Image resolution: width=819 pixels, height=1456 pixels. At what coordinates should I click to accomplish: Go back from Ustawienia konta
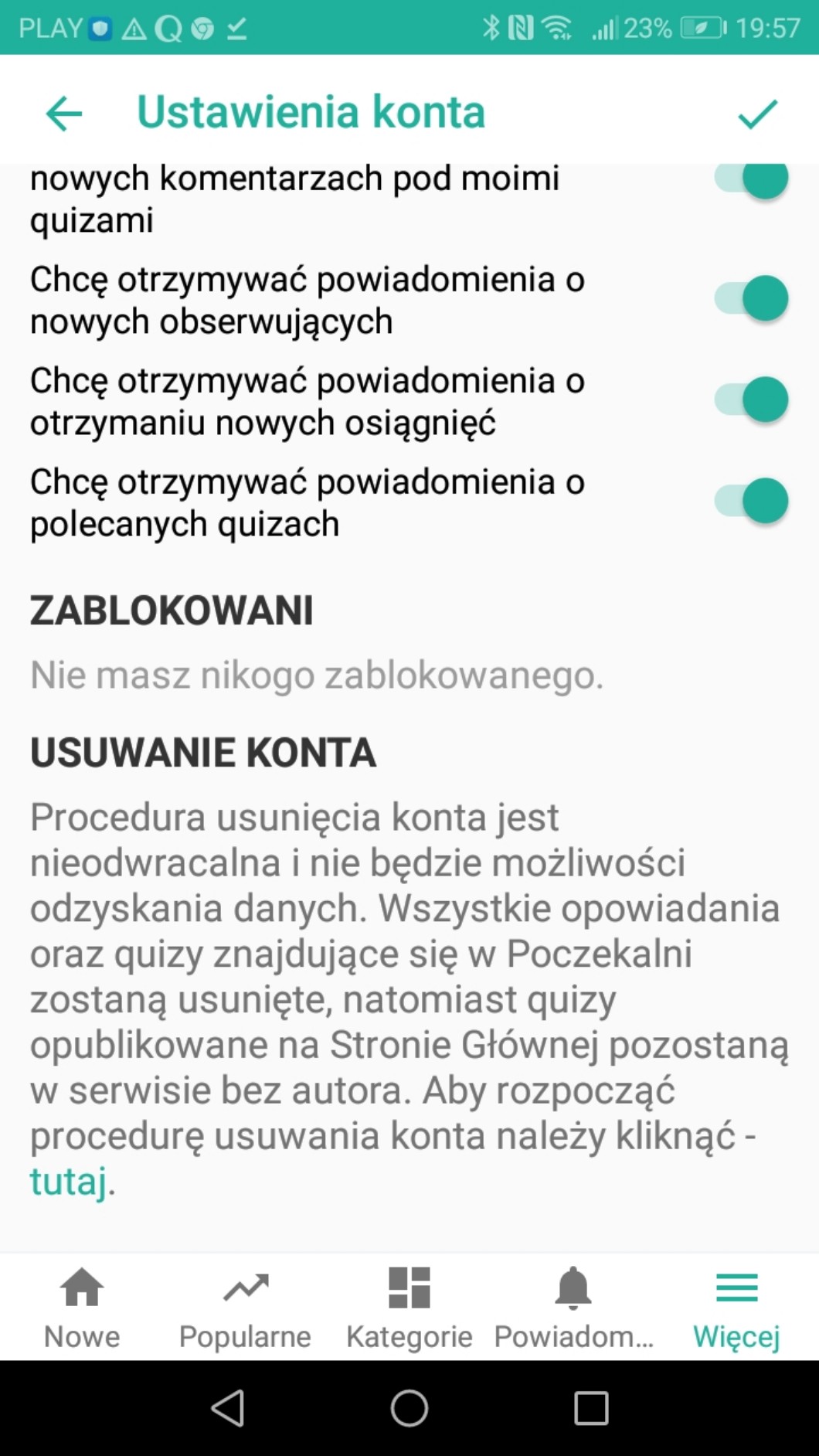pos(64,114)
